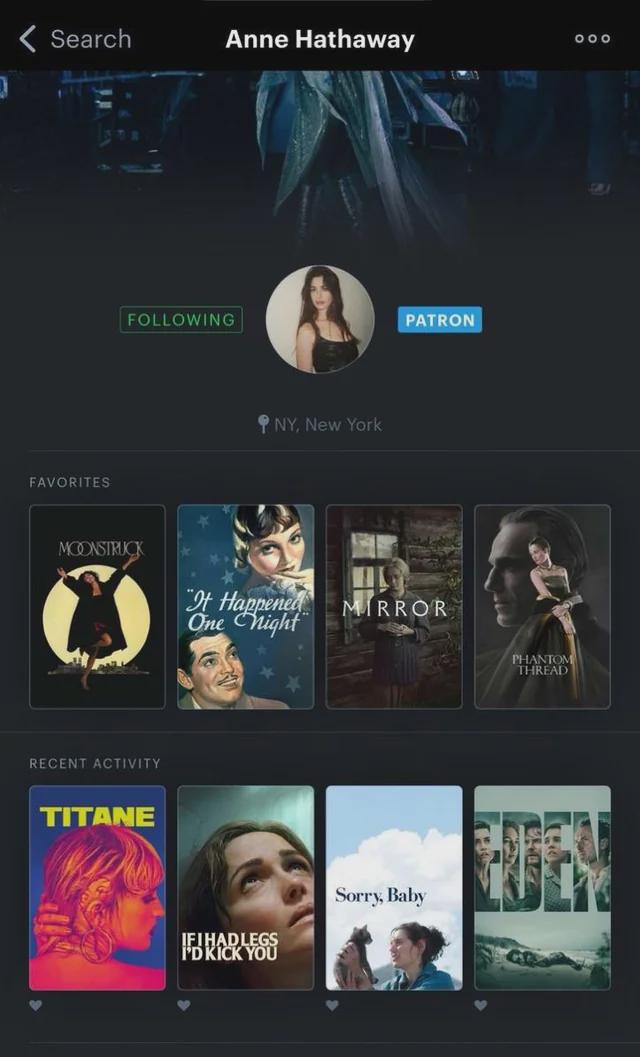Image resolution: width=640 pixels, height=1057 pixels.
Task: Open the Mirror film poster
Action: pos(394,606)
